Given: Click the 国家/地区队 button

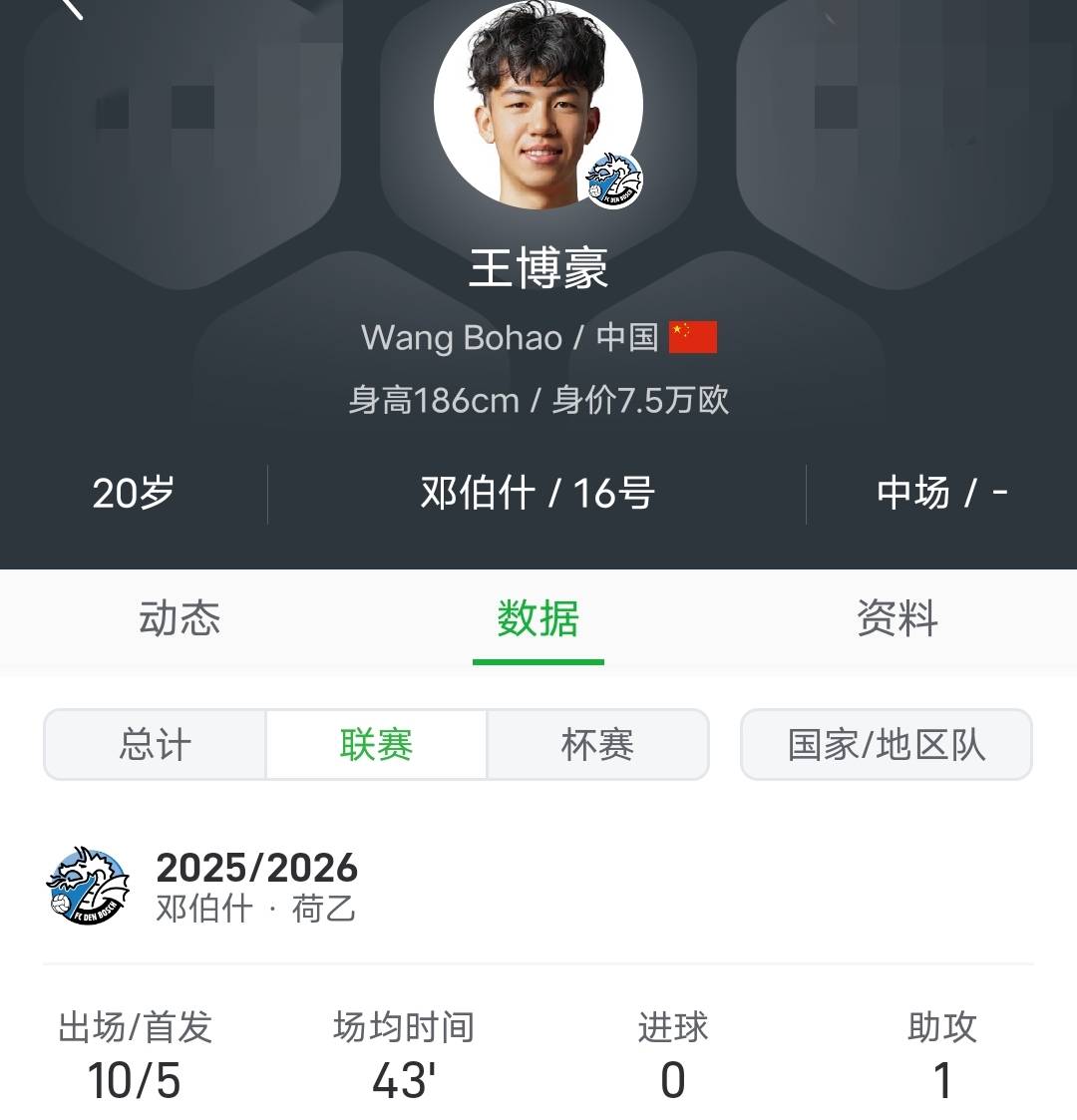Looking at the screenshot, I should [x=886, y=744].
